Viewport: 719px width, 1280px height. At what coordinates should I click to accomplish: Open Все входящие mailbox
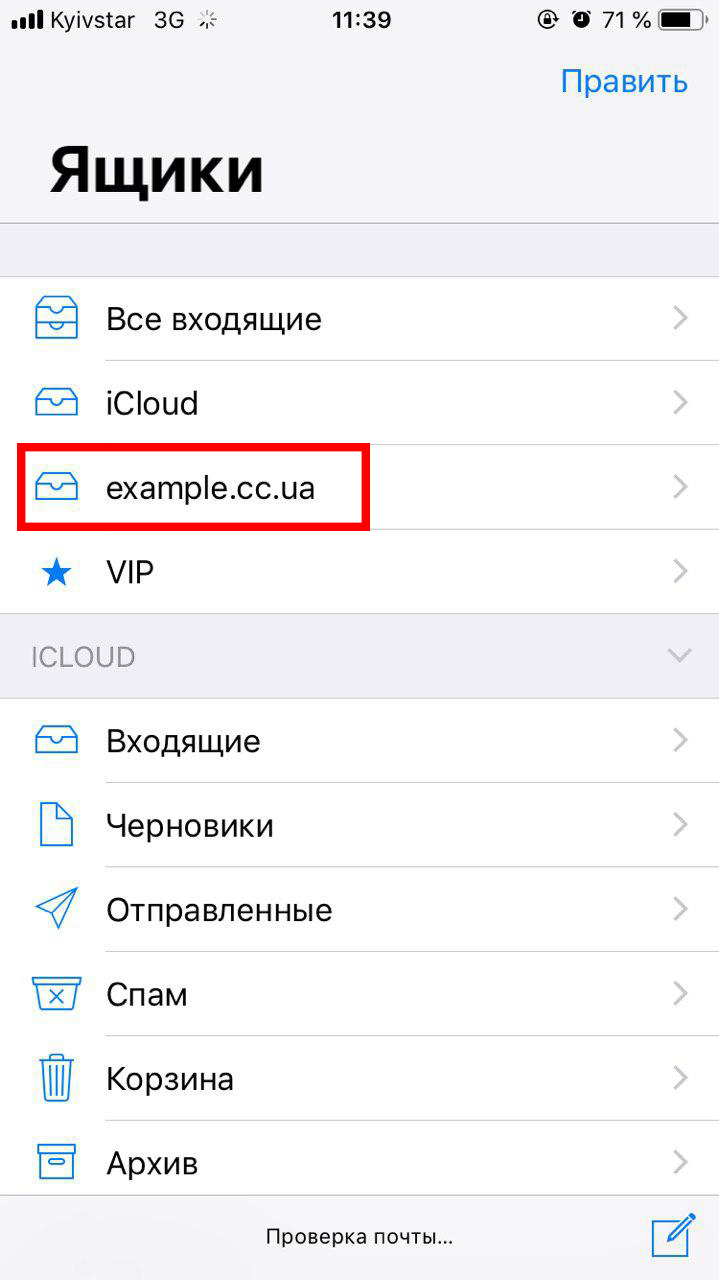click(x=359, y=319)
